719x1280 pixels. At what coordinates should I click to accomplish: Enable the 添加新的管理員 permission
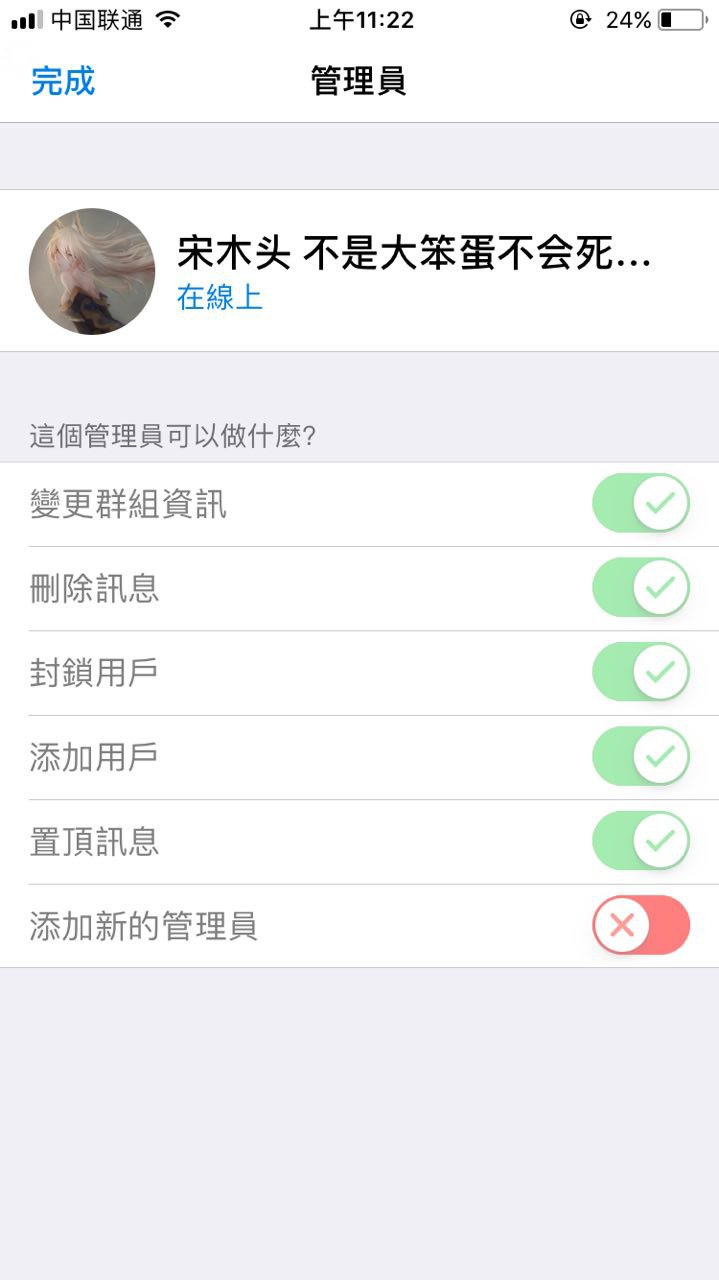coord(640,925)
